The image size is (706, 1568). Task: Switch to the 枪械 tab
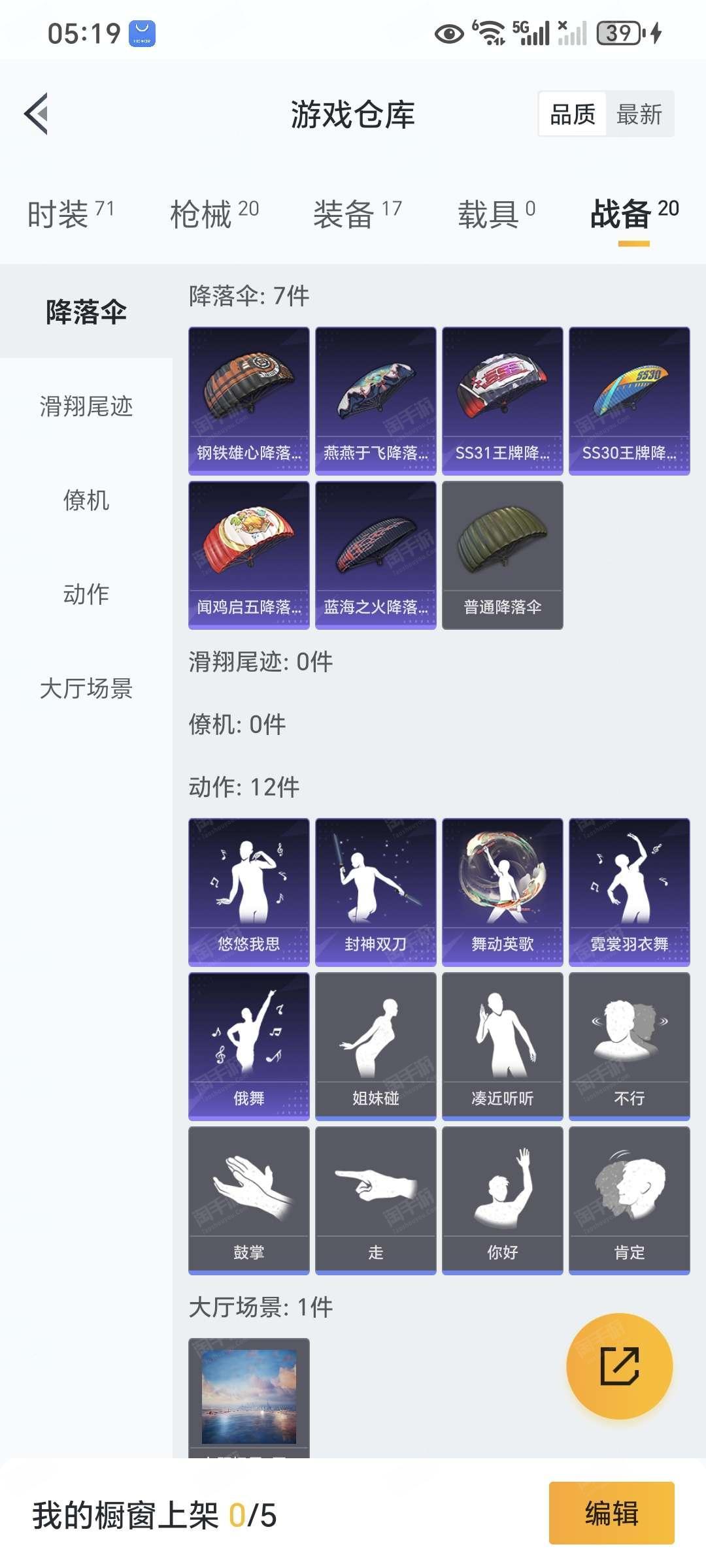(x=214, y=214)
